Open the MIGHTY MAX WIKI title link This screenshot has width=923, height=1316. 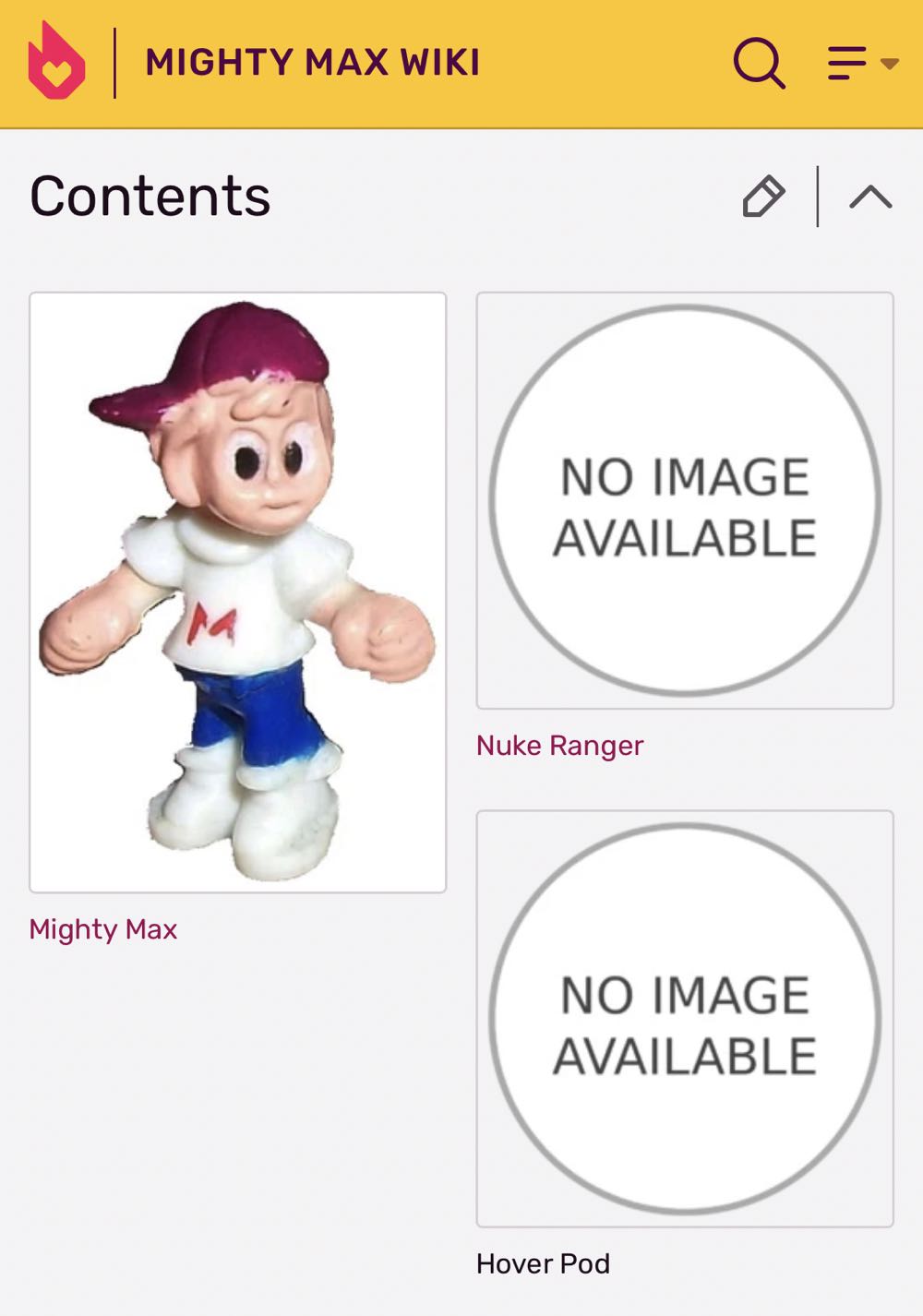pos(312,62)
